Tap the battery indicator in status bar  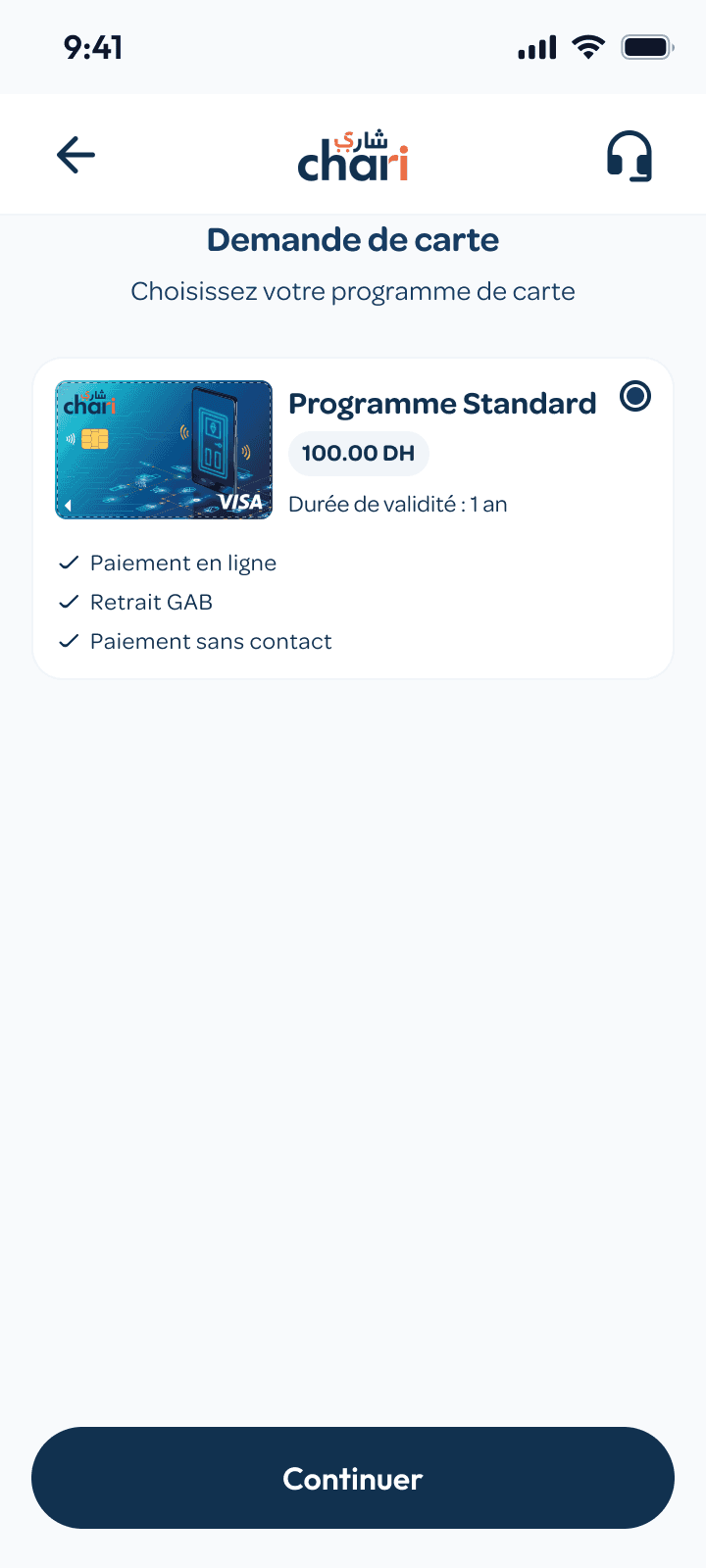(x=645, y=46)
